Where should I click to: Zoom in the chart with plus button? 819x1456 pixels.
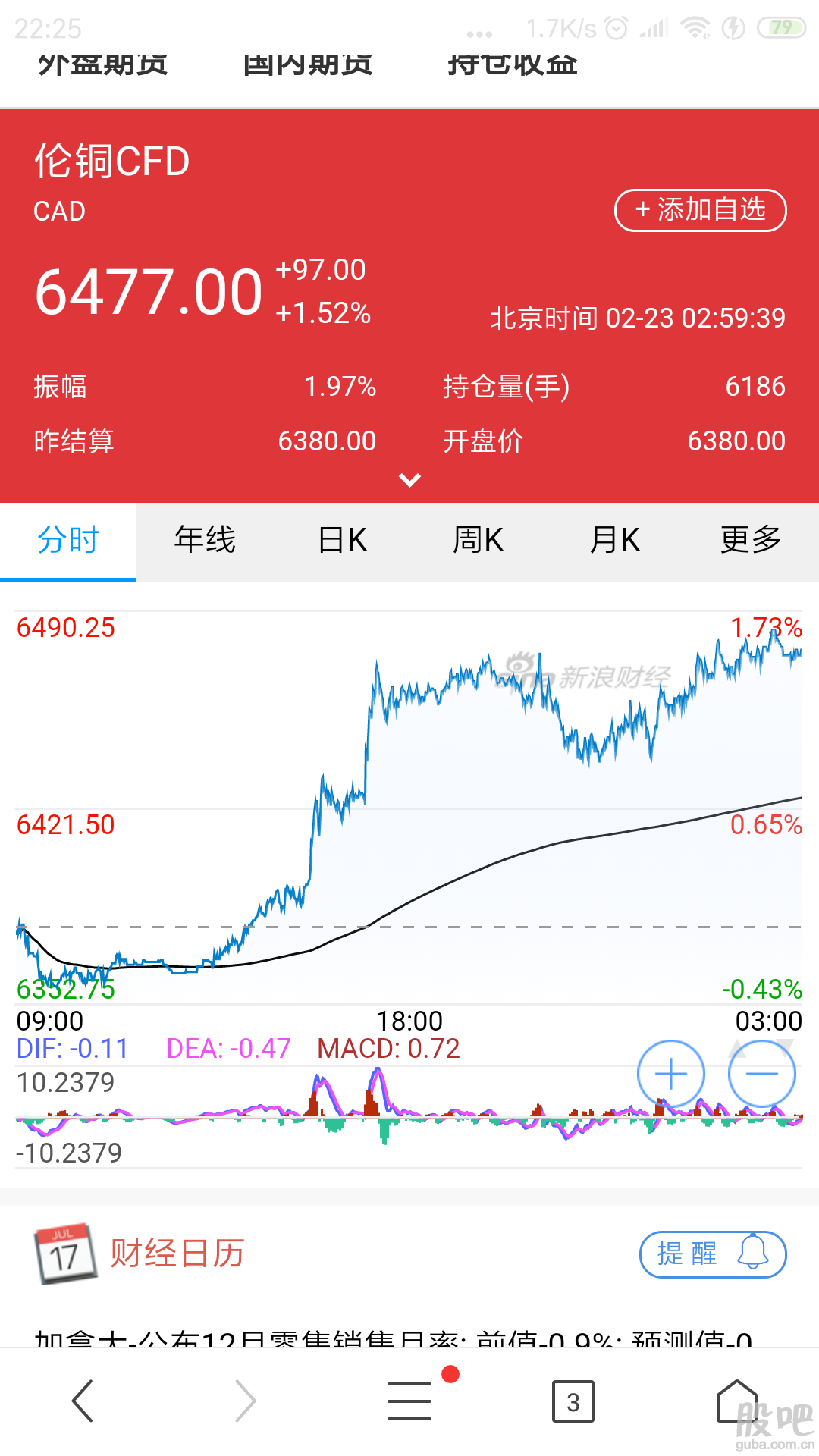[x=671, y=1074]
